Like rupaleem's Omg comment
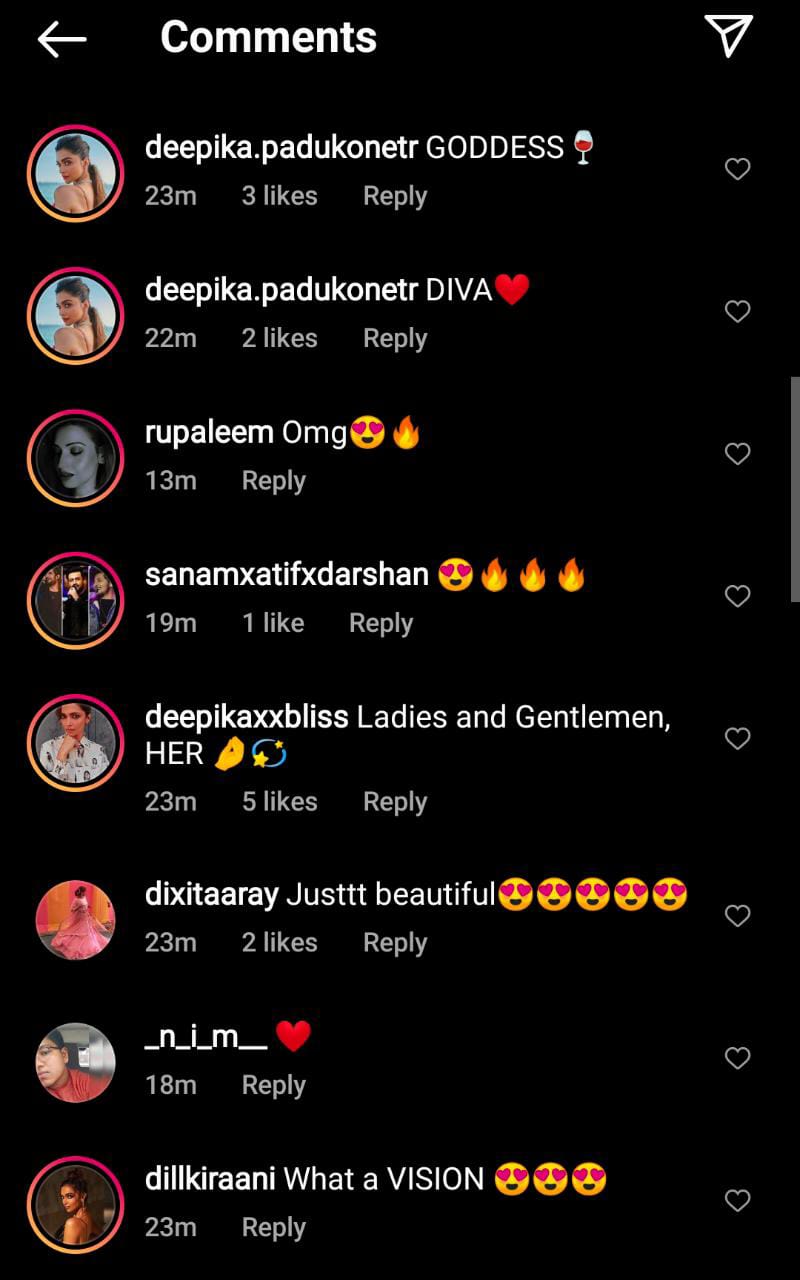Screen dimensions: 800x1280 click(737, 454)
